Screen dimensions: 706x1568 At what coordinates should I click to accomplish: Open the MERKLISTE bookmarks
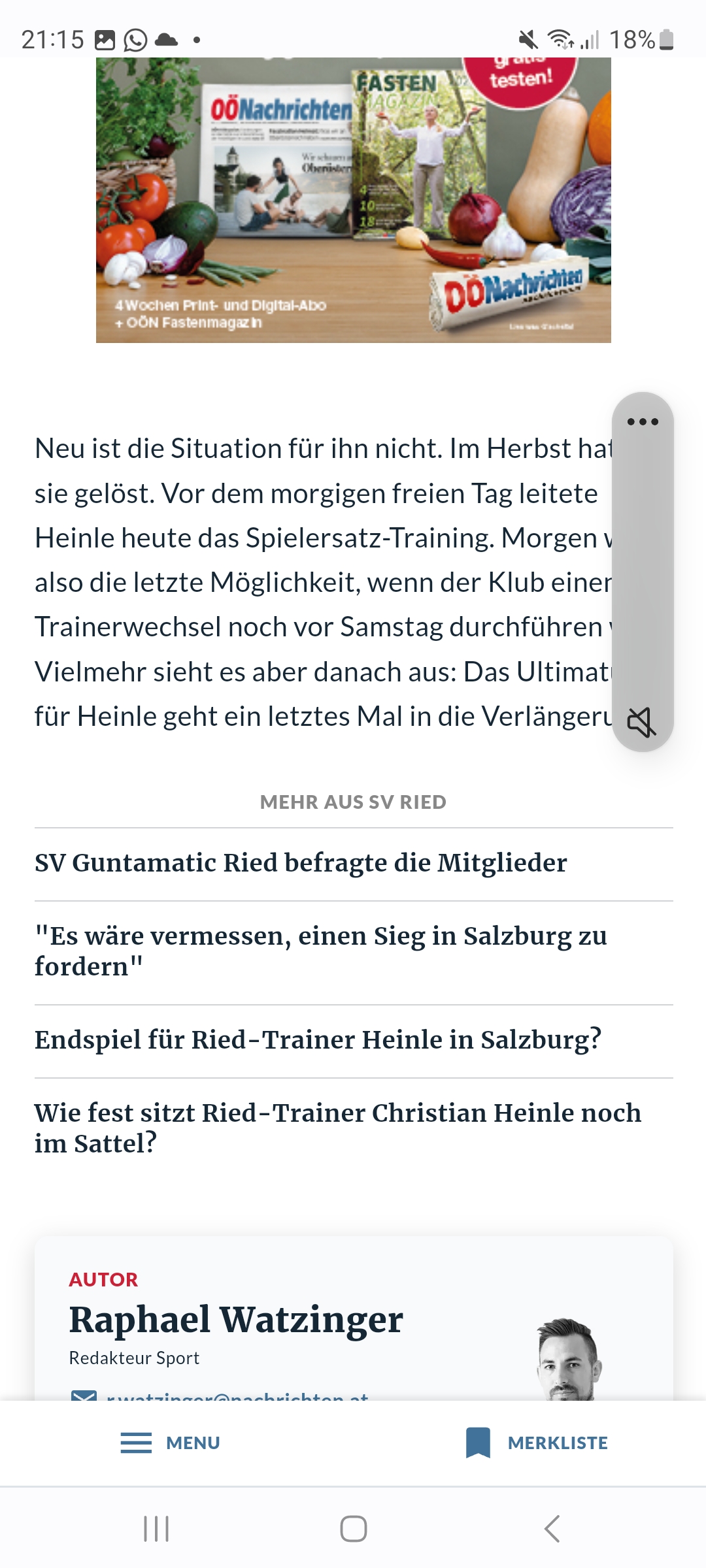point(537,1443)
